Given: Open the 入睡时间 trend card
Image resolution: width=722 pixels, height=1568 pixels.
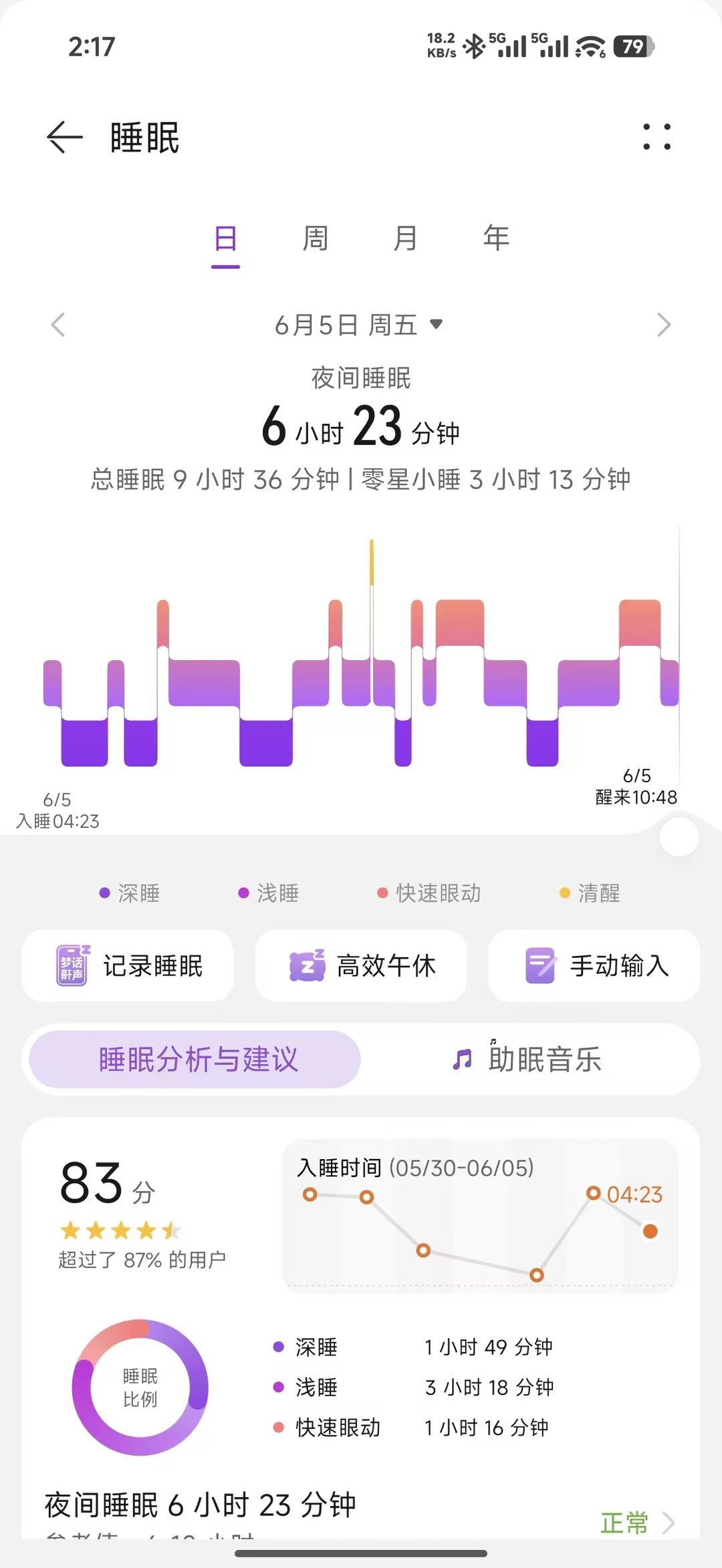Looking at the screenshot, I should tap(480, 1216).
